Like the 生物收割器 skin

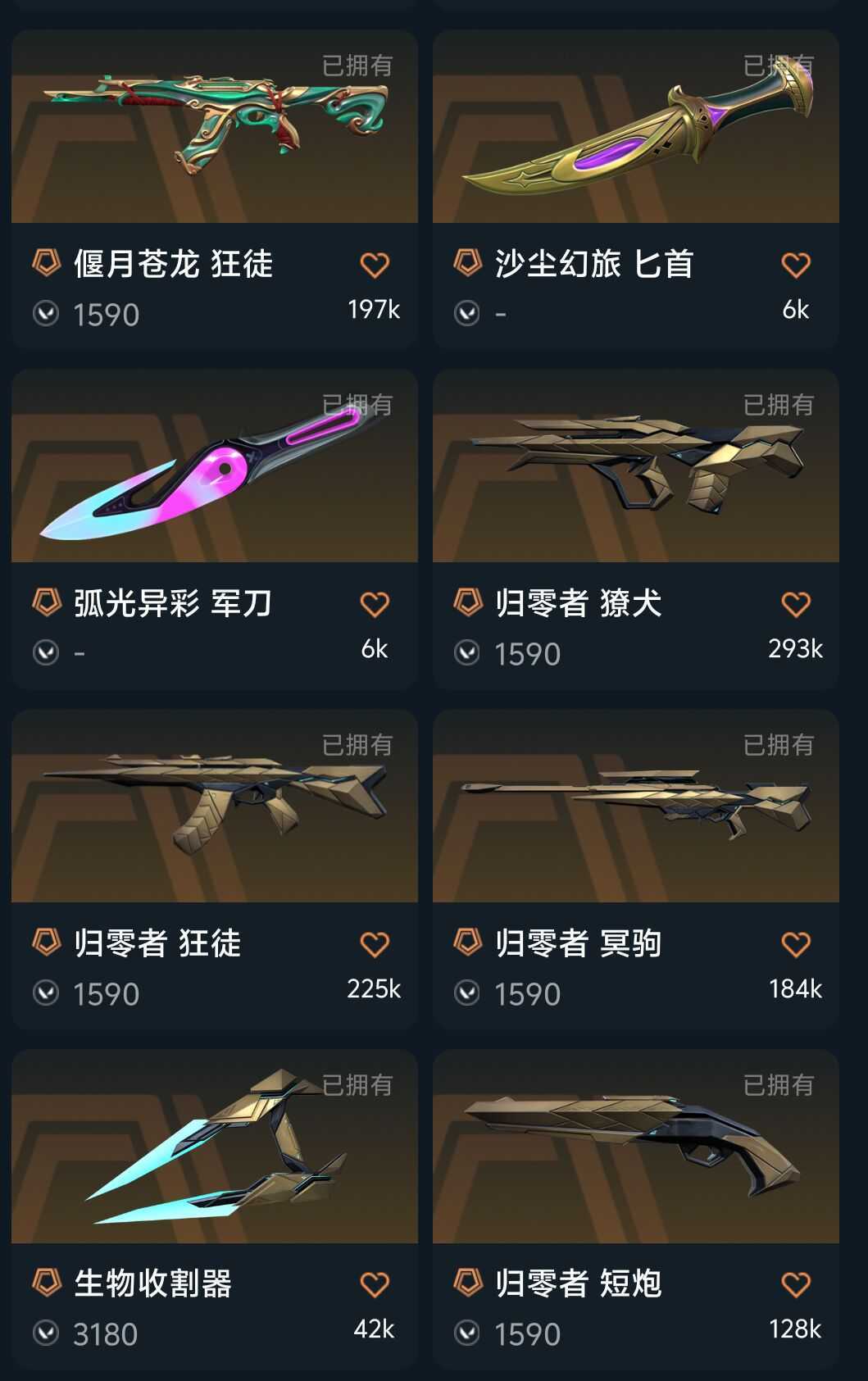375,1284
